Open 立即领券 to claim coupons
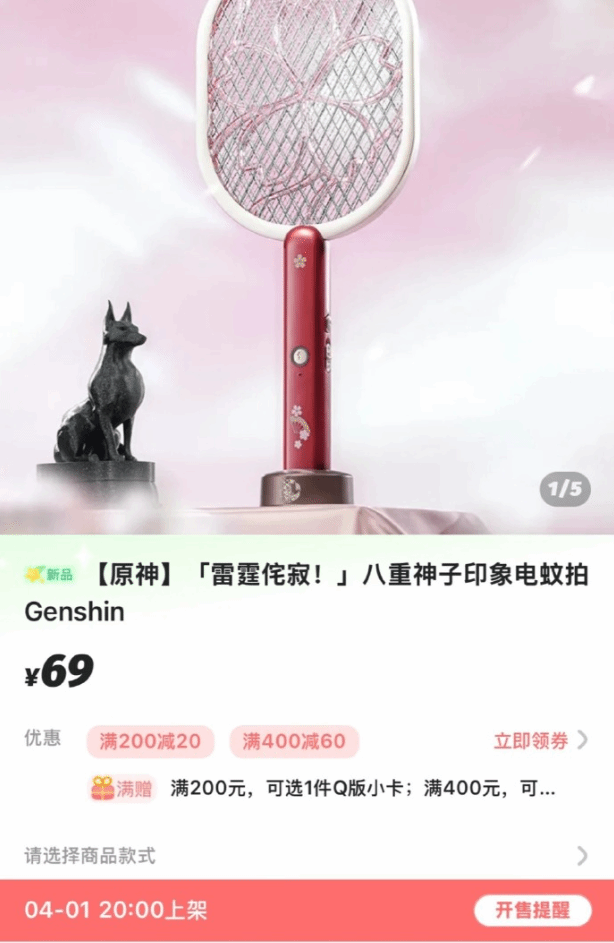 click(539, 741)
